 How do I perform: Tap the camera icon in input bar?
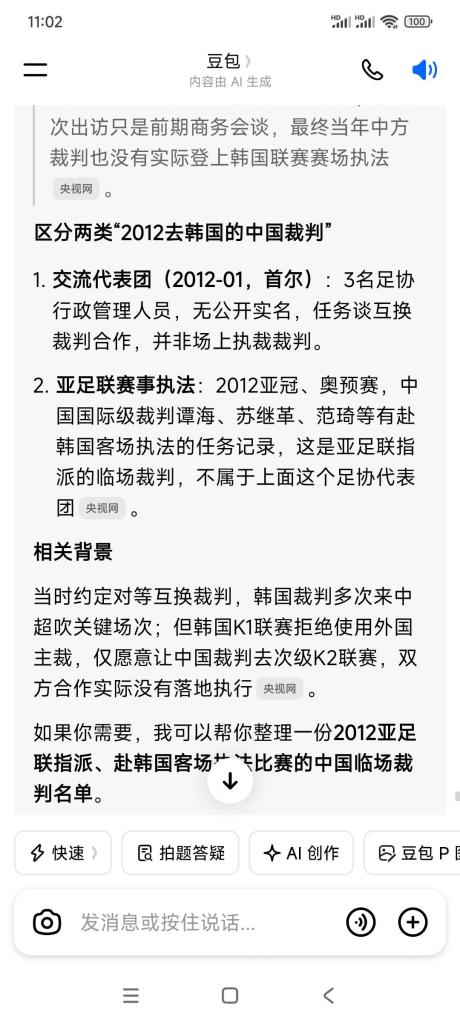pyautogui.click(x=47, y=922)
